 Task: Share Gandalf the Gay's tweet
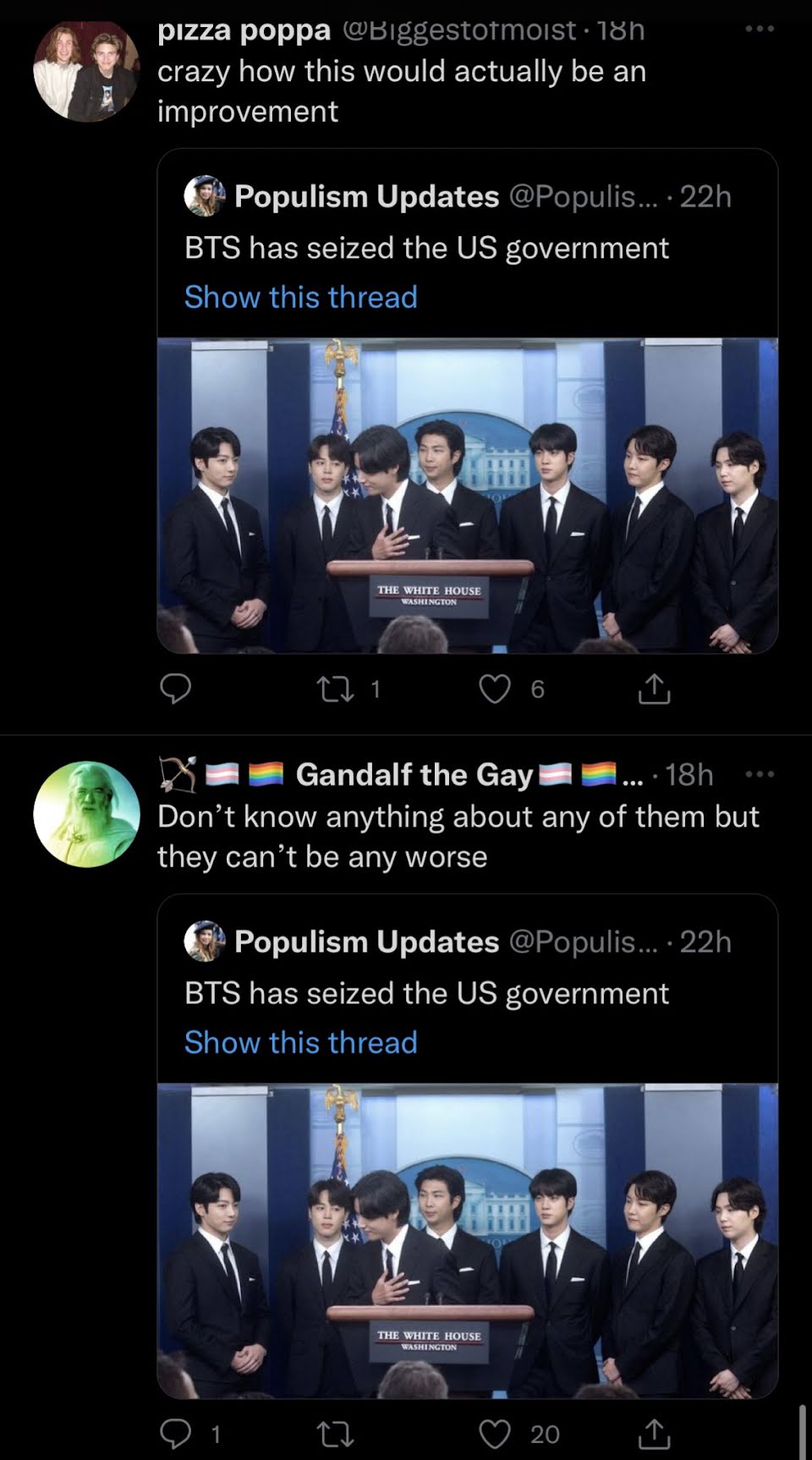click(x=654, y=1434)
